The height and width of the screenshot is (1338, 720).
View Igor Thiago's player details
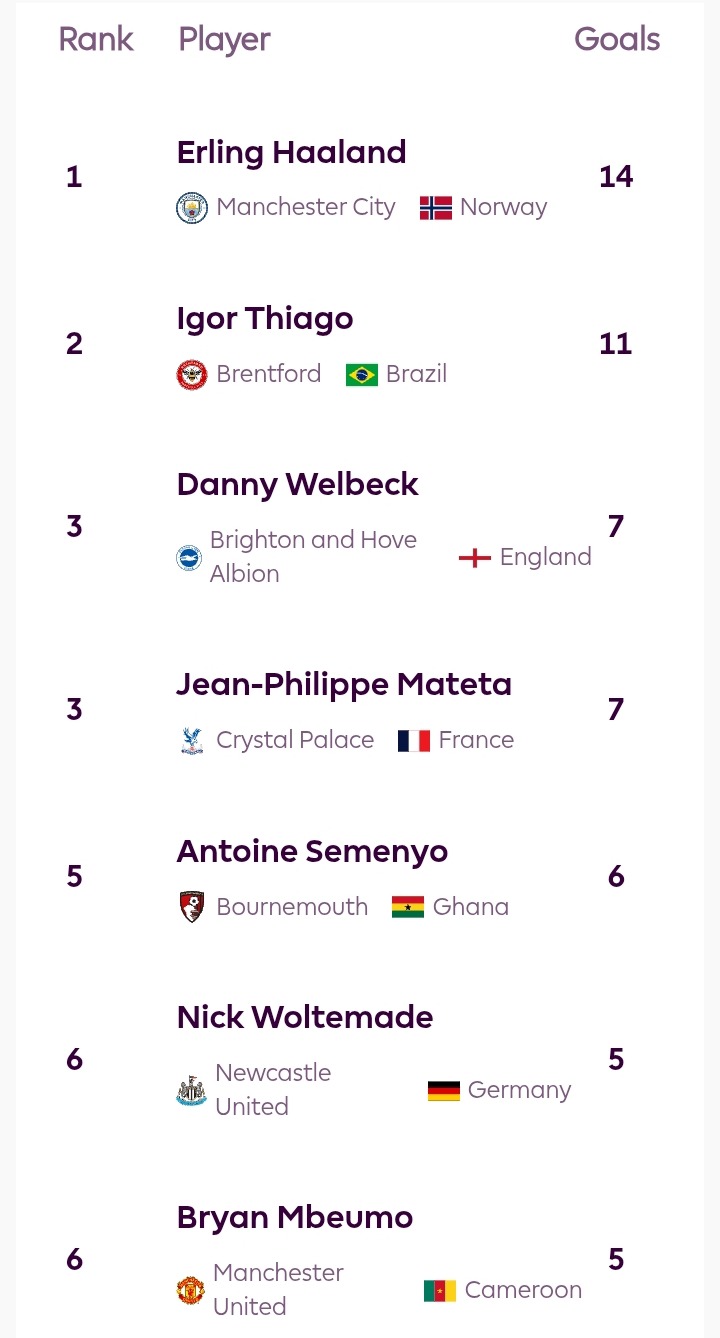(265, 320)
